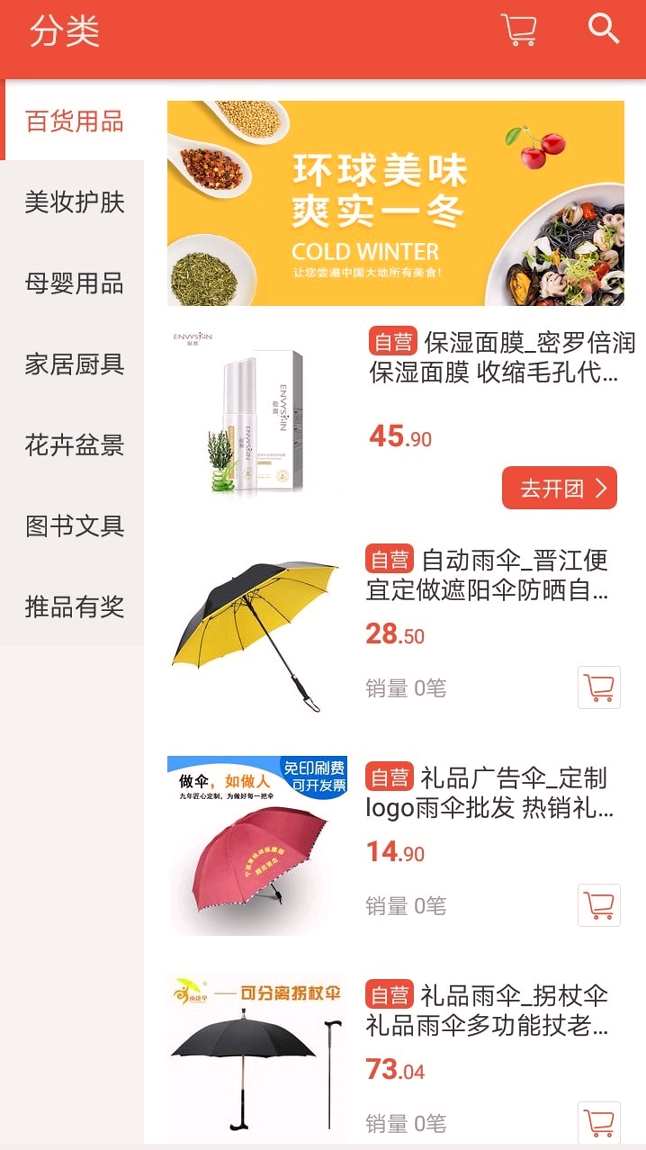
Task: Select the 百货用品 category
Action: pos(74,122)
